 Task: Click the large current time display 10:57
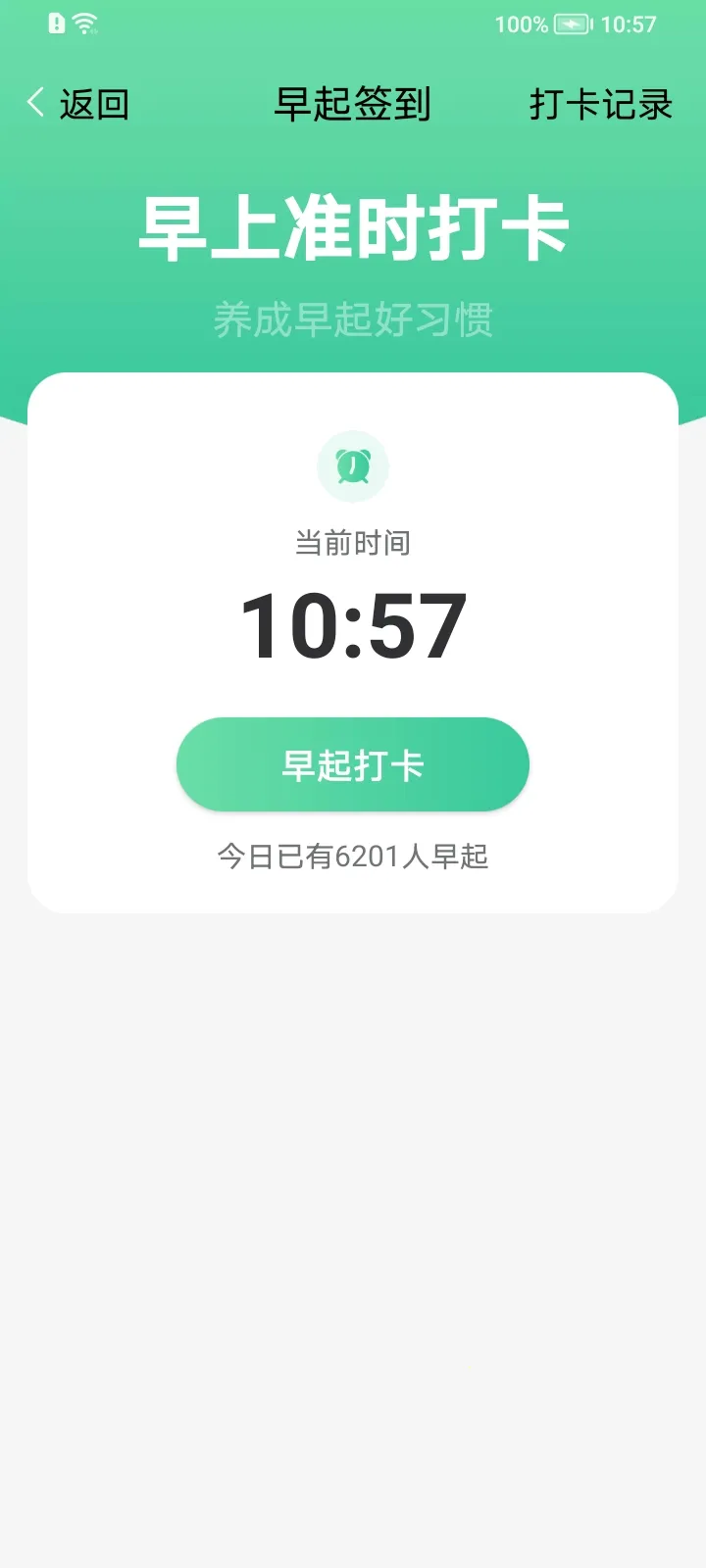click(x=355, y=622)
